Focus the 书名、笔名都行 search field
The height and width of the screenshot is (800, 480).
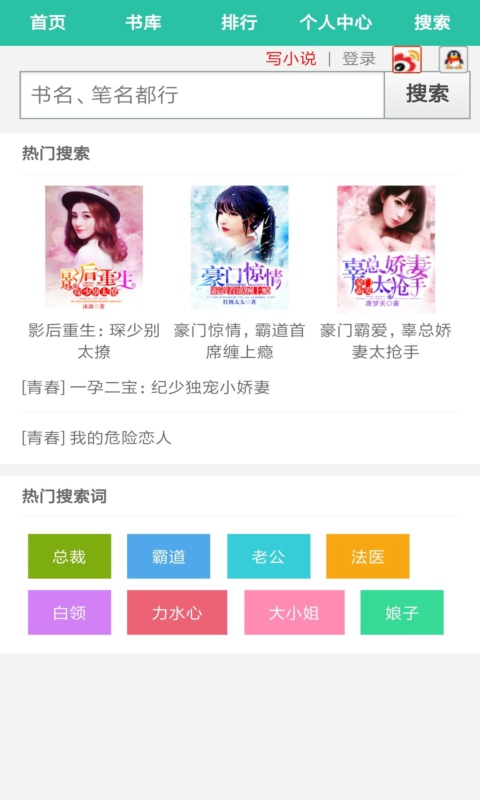click(202, 95)
